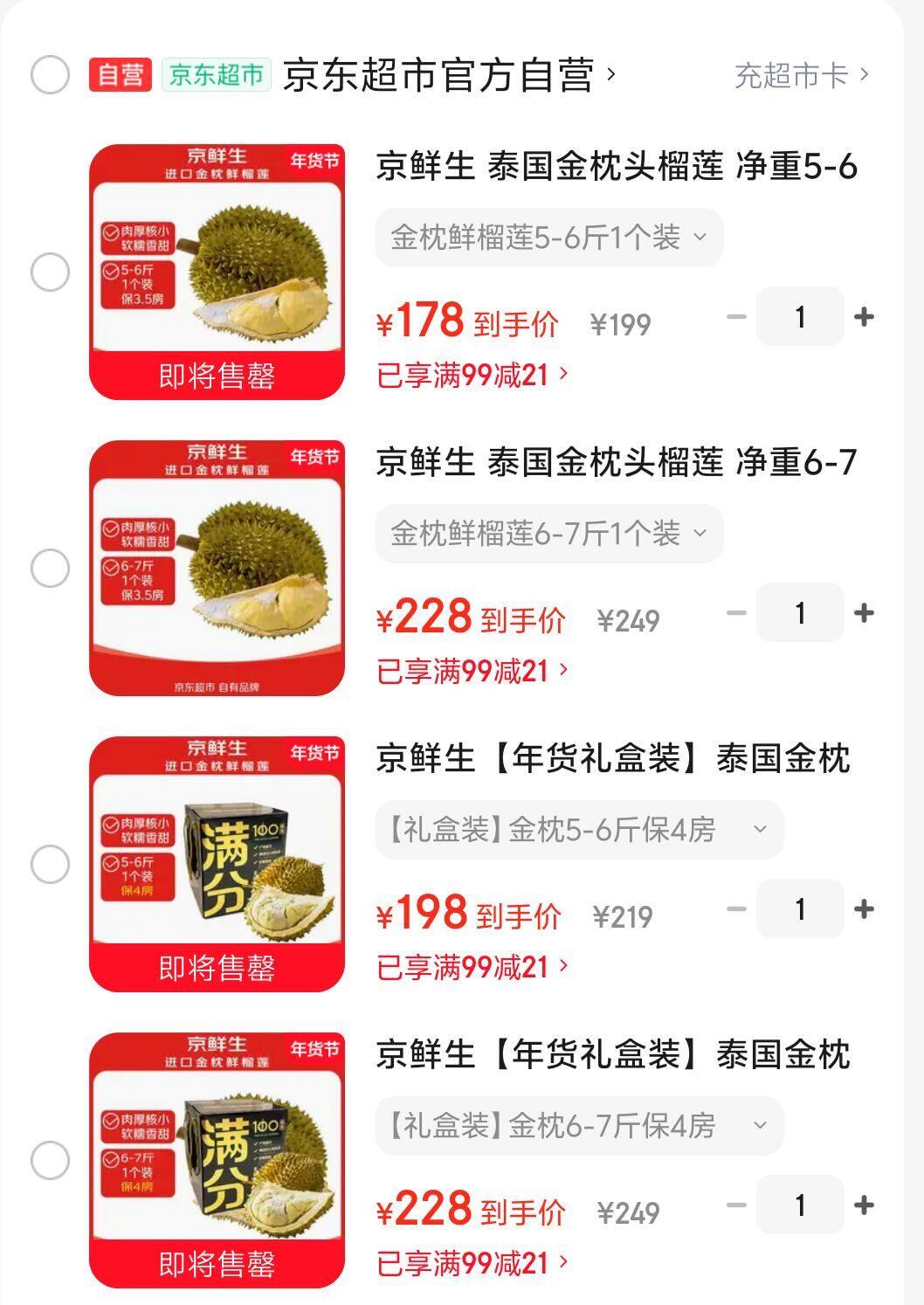Screen dimensions: 924x1305
Task: Edit quantity field of 泰国金枕头榴莲 净重6-7
Action: (x=799, y=612)
